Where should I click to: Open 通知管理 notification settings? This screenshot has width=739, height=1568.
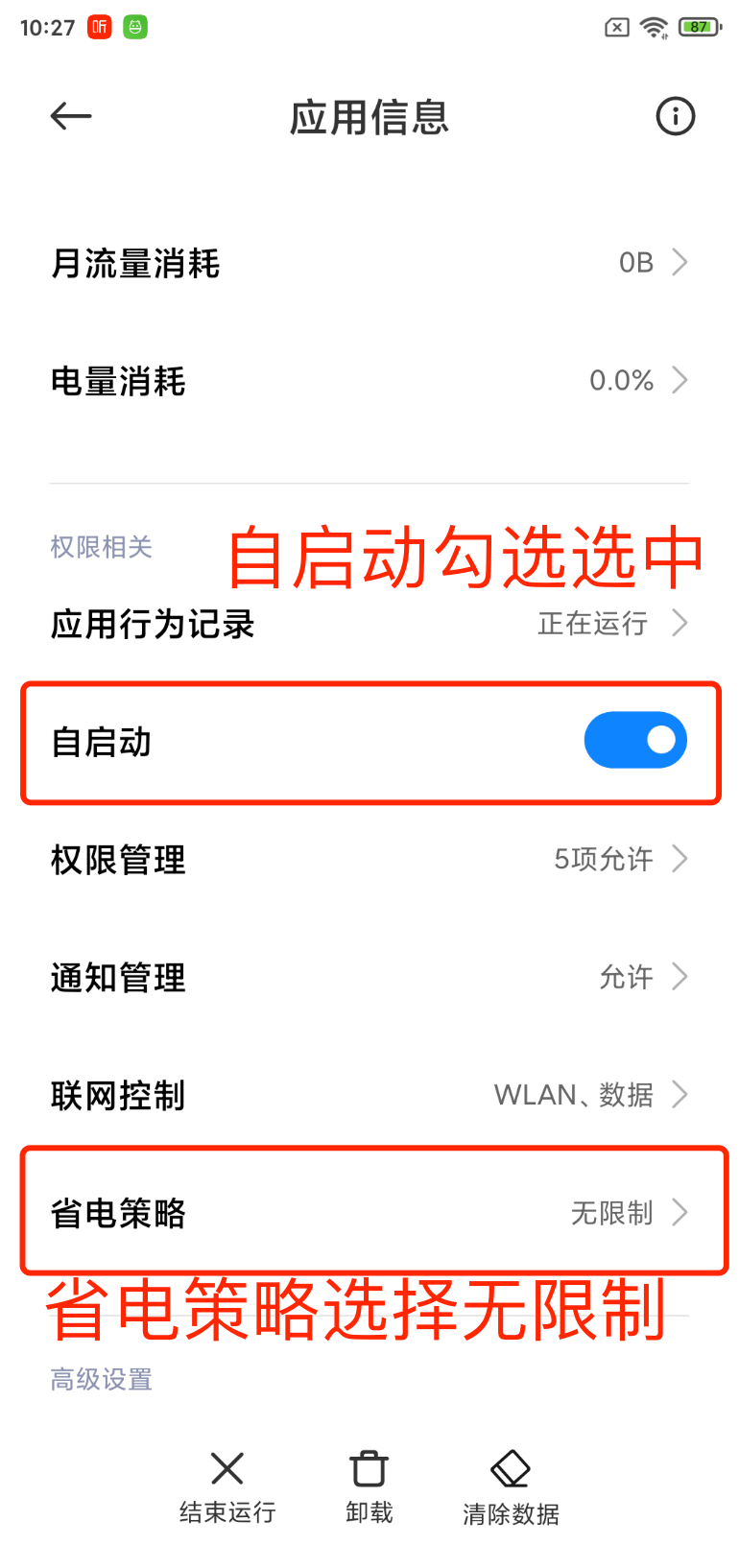(x=369, y=977)
